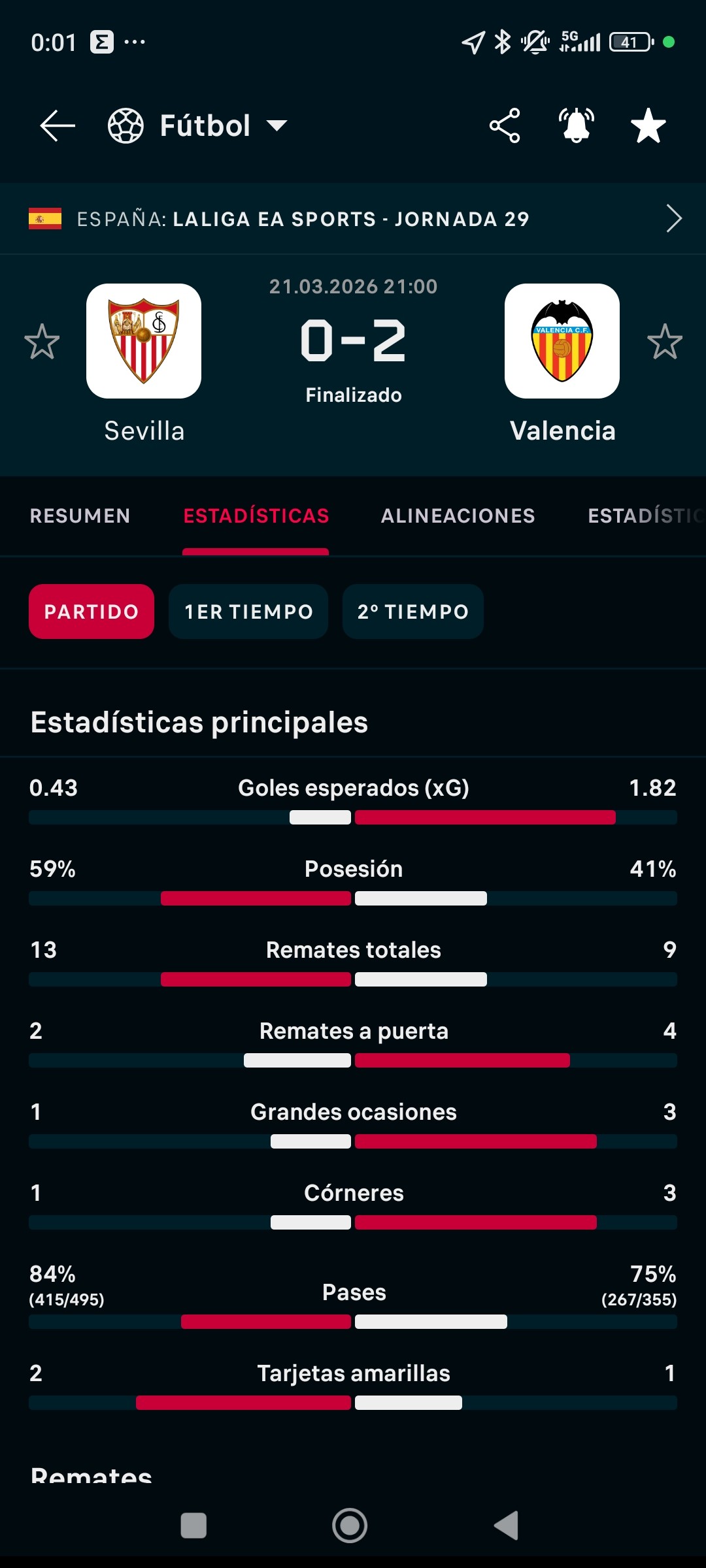
Task: Go back using the top-left arrow
Action: (58, 125)
